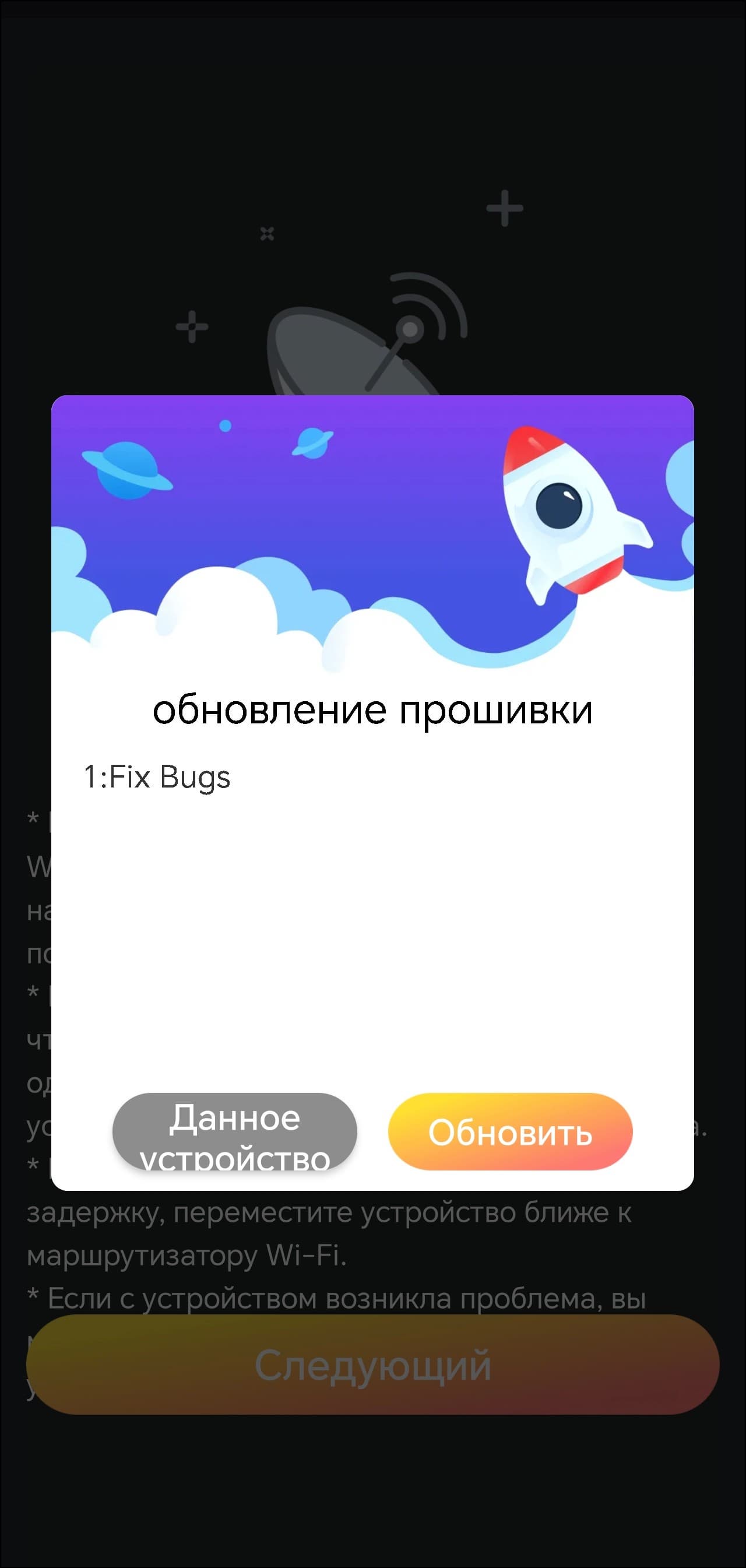This screenshot has height=1568, width=746.
Task: Tap the Обновить button to update firmware
Action: 510,1132
